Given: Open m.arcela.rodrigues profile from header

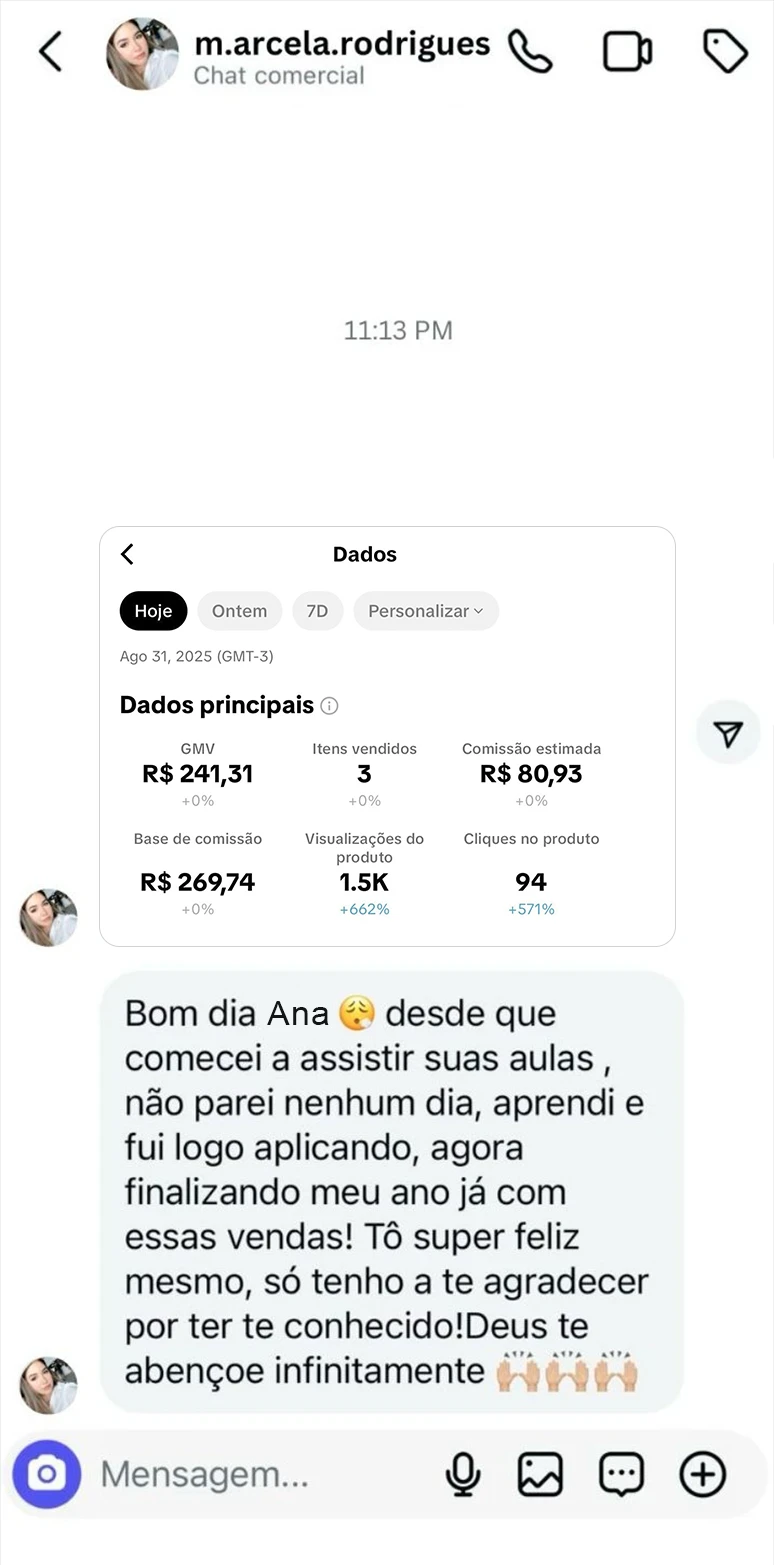Looking at the screenshot, I should [340, 45].
